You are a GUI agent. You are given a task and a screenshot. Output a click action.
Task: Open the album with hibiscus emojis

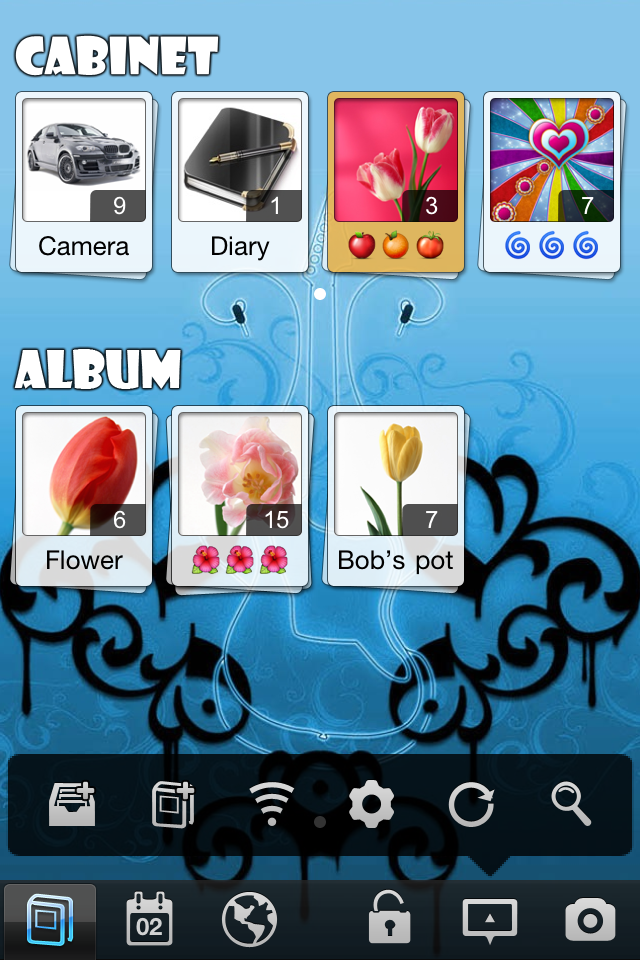tap(240, 496)
